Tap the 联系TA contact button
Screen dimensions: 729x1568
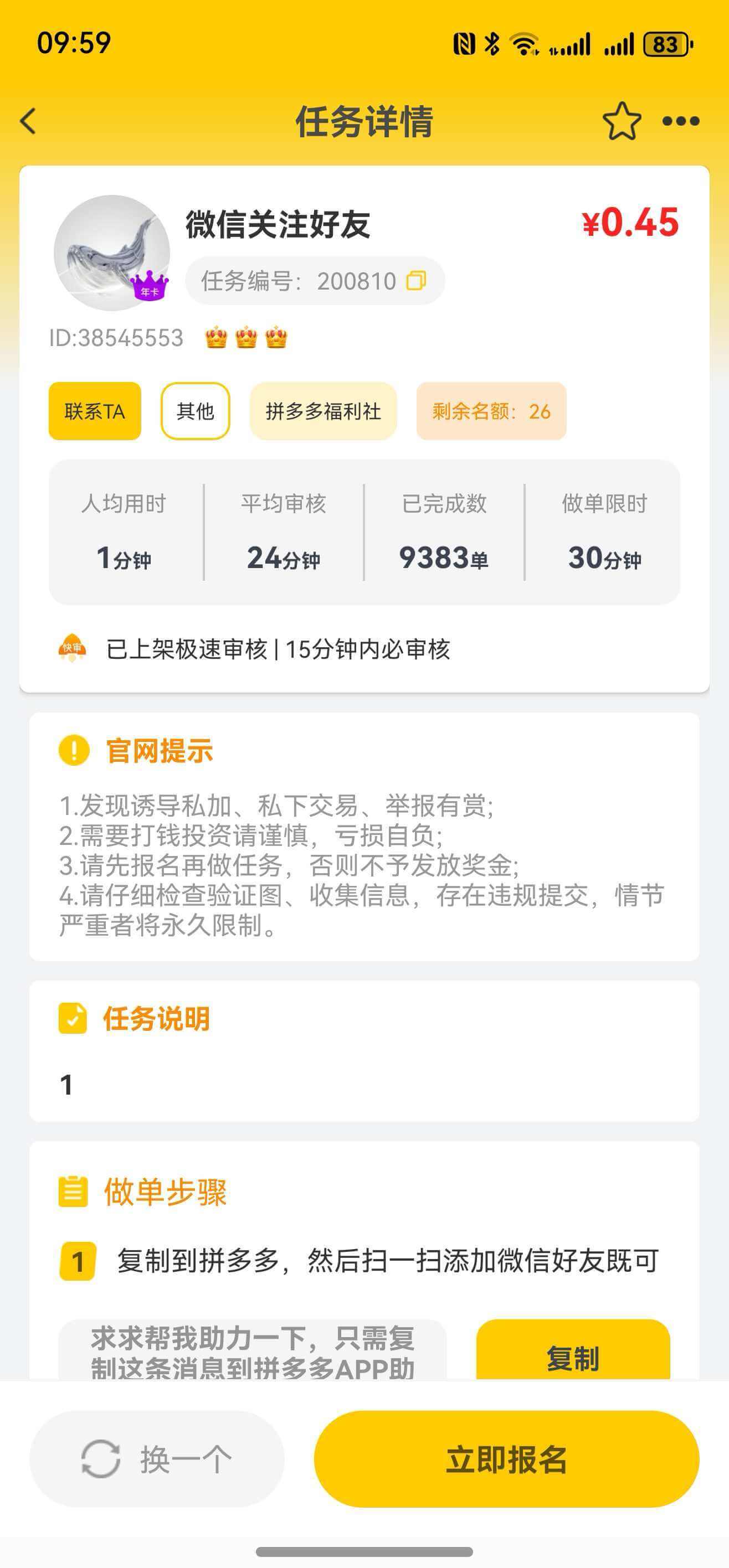point(95,411)
